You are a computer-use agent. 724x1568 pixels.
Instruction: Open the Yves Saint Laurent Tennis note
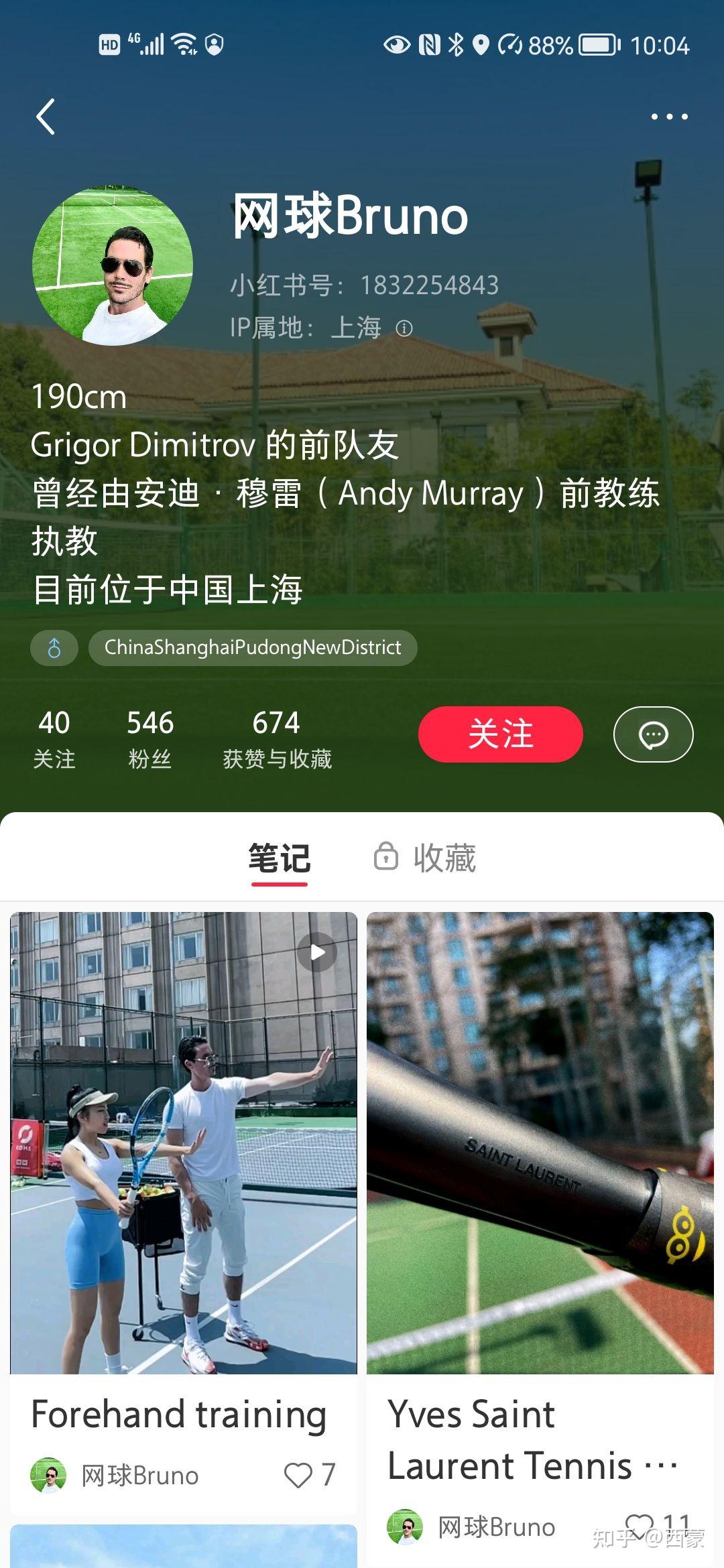click(540, 1142)
